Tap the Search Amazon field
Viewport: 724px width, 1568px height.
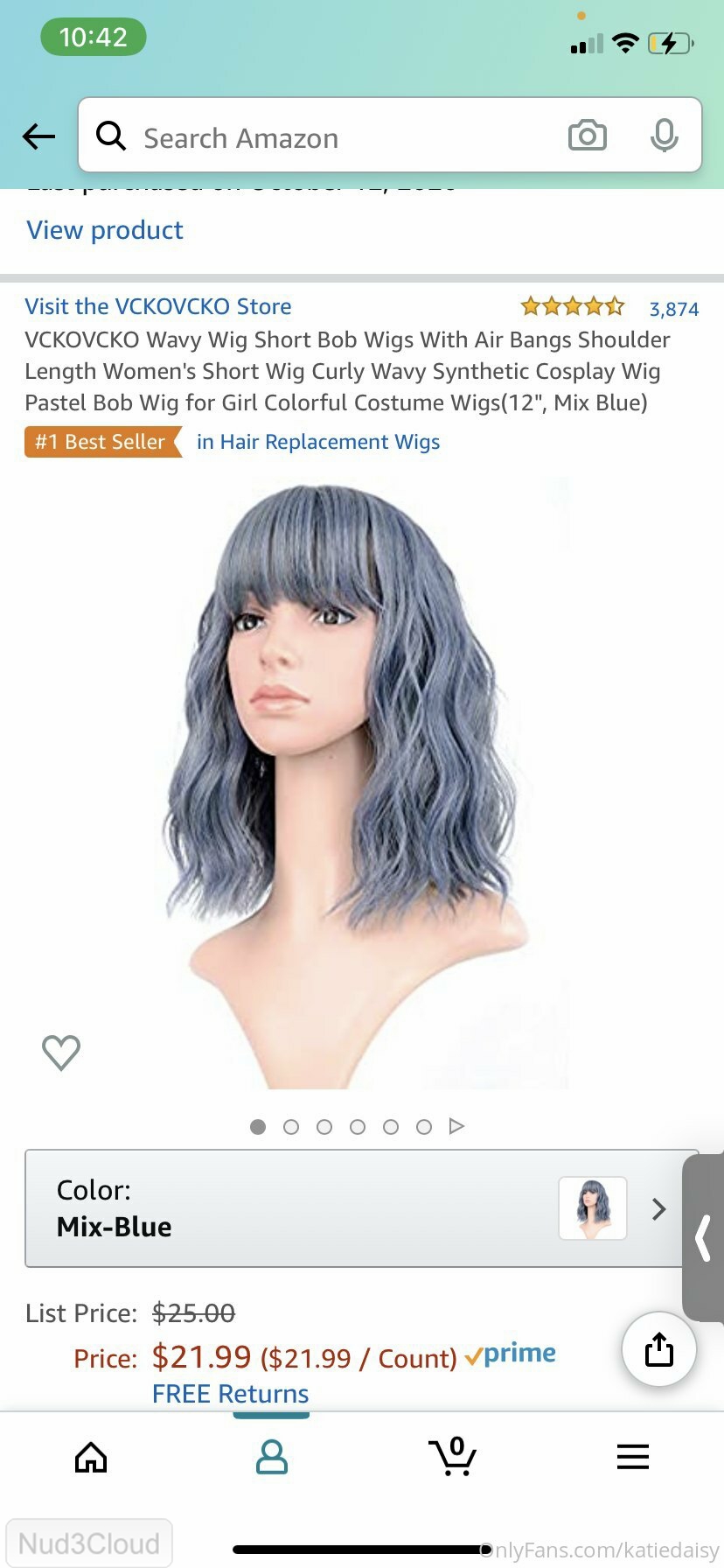pyautogui.click(x=332, y=137)
